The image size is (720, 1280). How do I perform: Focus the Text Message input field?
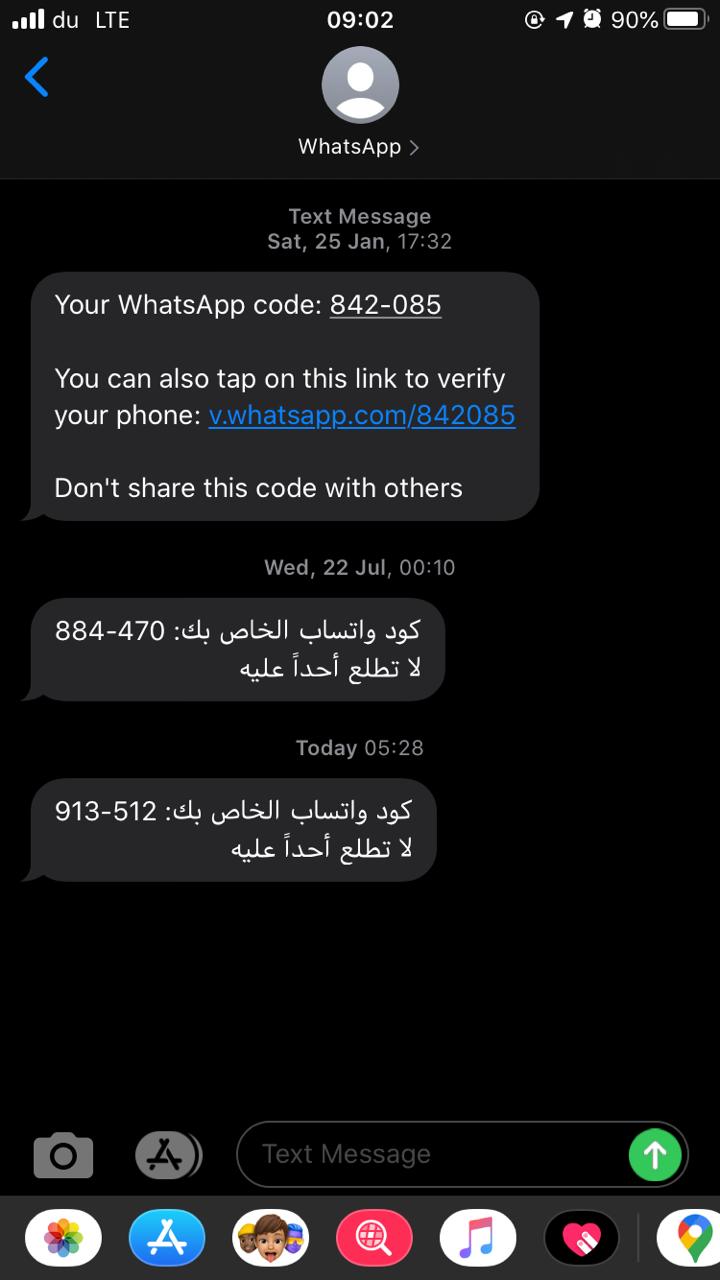point(430,1154)
